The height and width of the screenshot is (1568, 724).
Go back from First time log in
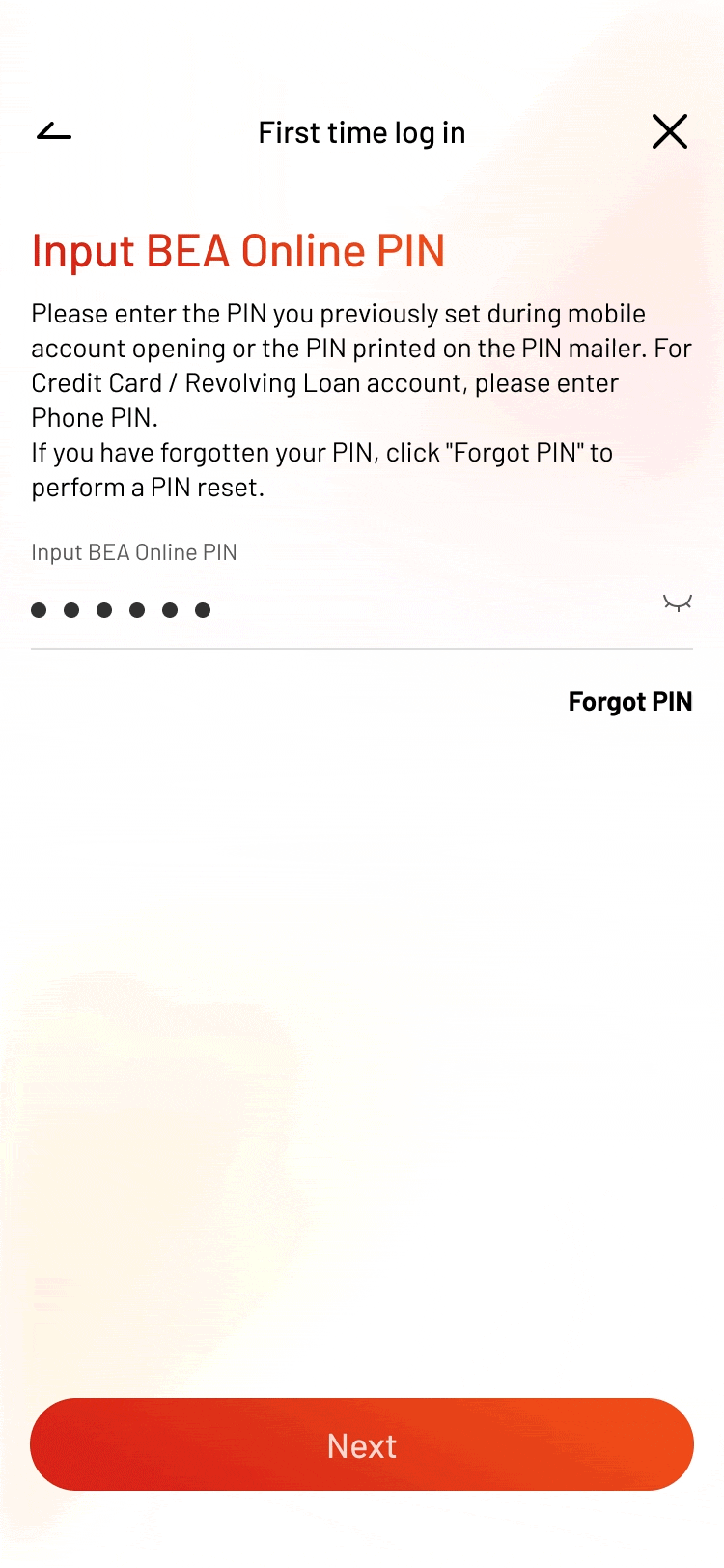54,132
